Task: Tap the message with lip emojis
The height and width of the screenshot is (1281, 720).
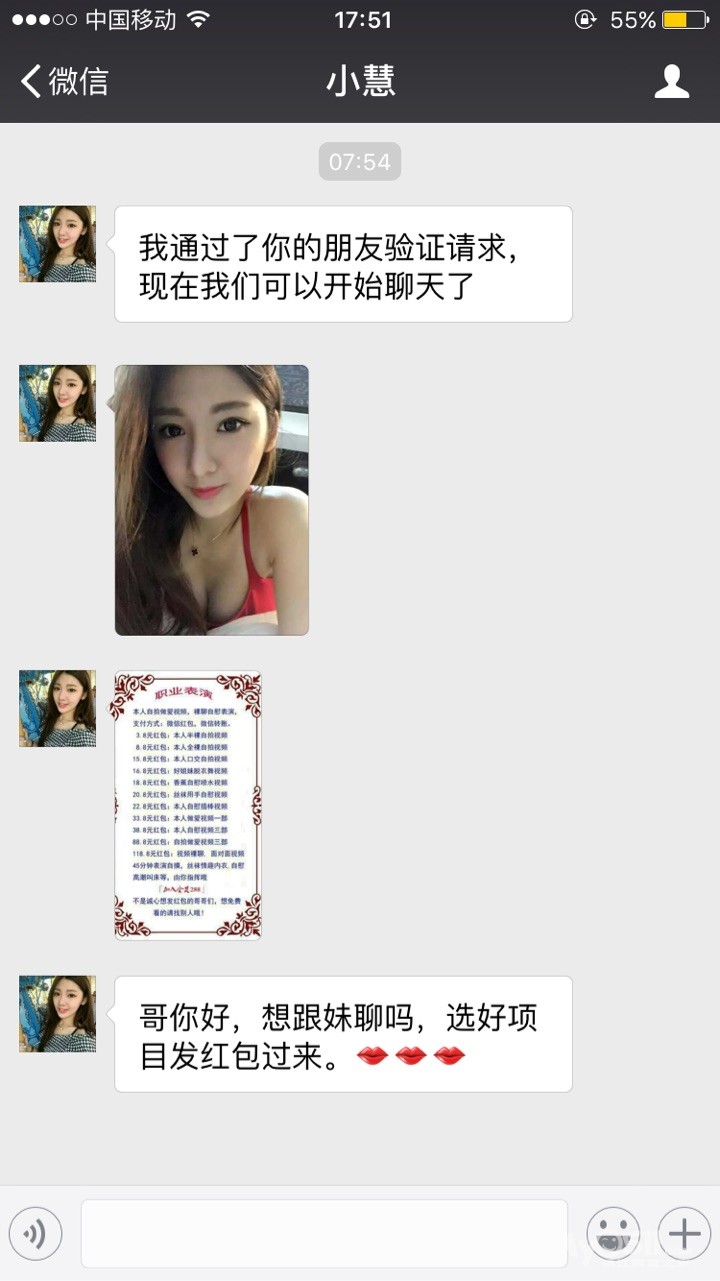Action: pyautogui.click(x=343, y=1034)
